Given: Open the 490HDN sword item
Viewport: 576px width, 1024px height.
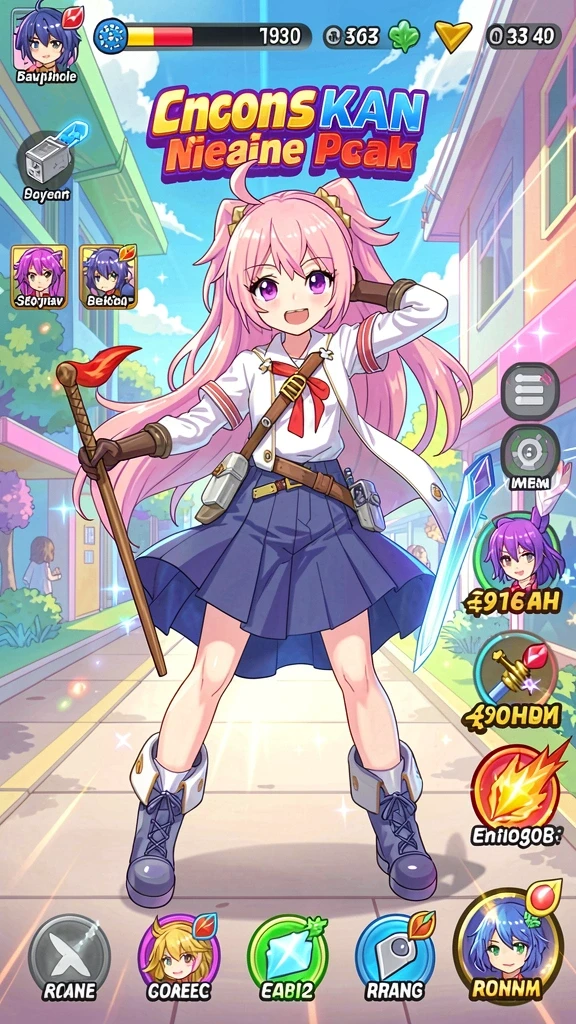Looking at the screenshot, I should 516,675.
